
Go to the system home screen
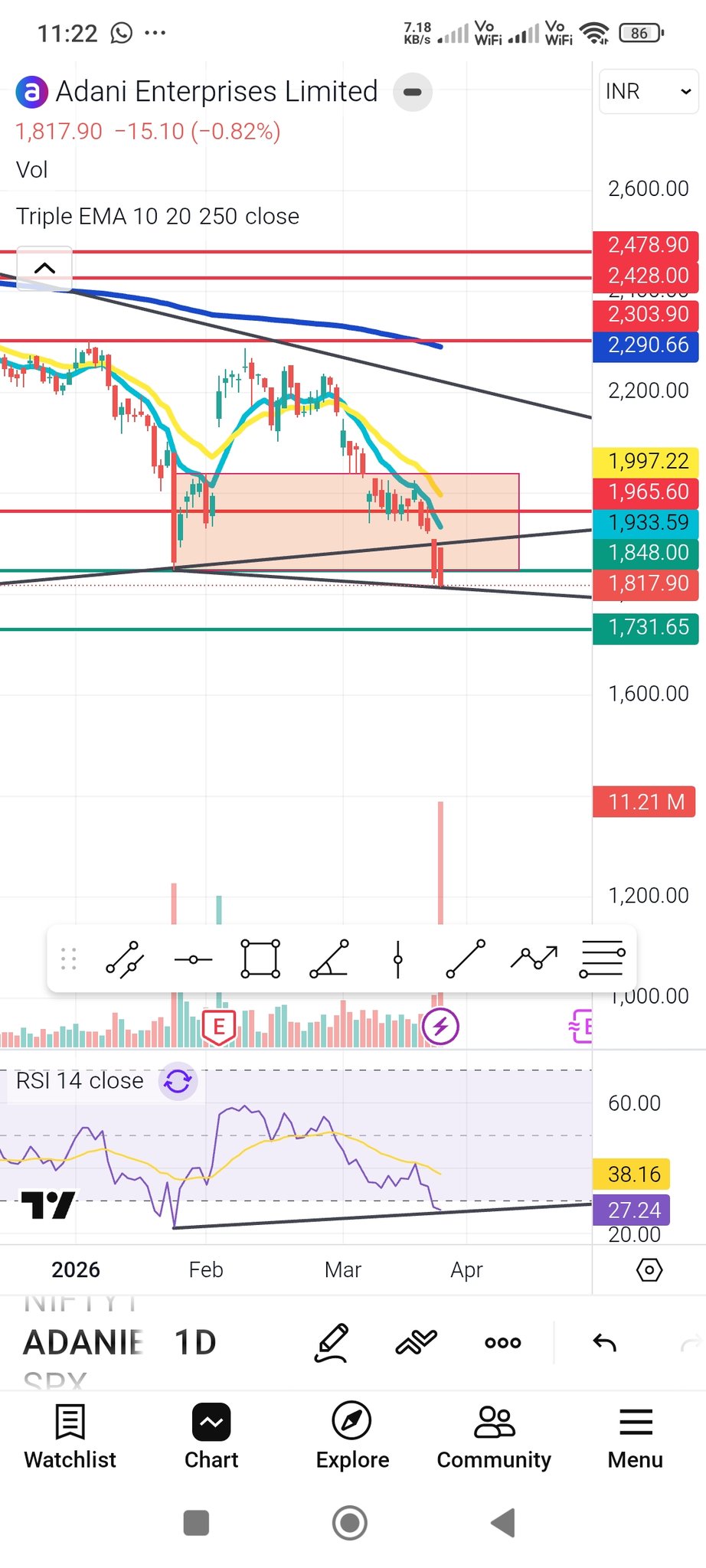(x=350, y=1523)
